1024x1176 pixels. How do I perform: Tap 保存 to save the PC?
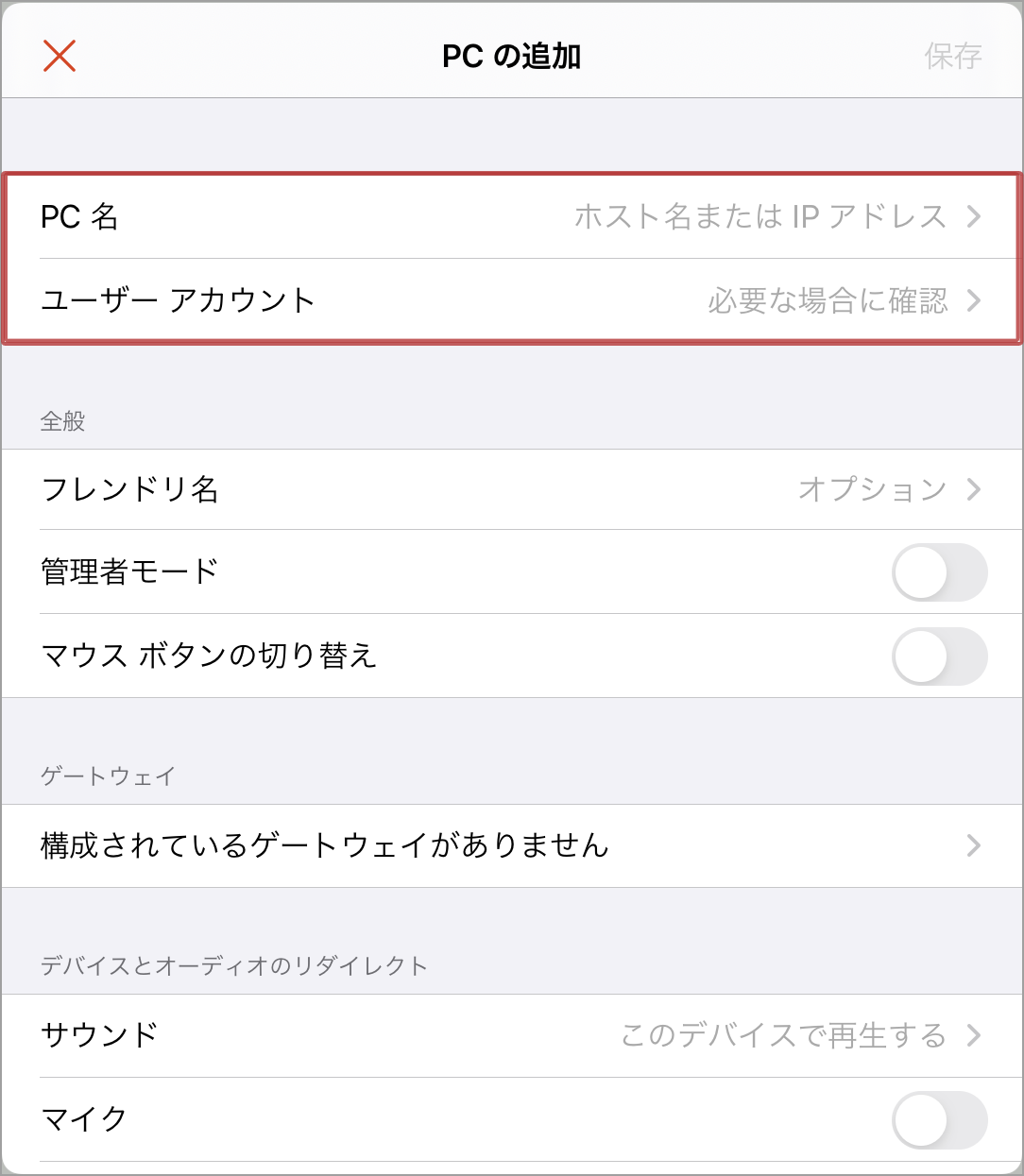(953, 57)
